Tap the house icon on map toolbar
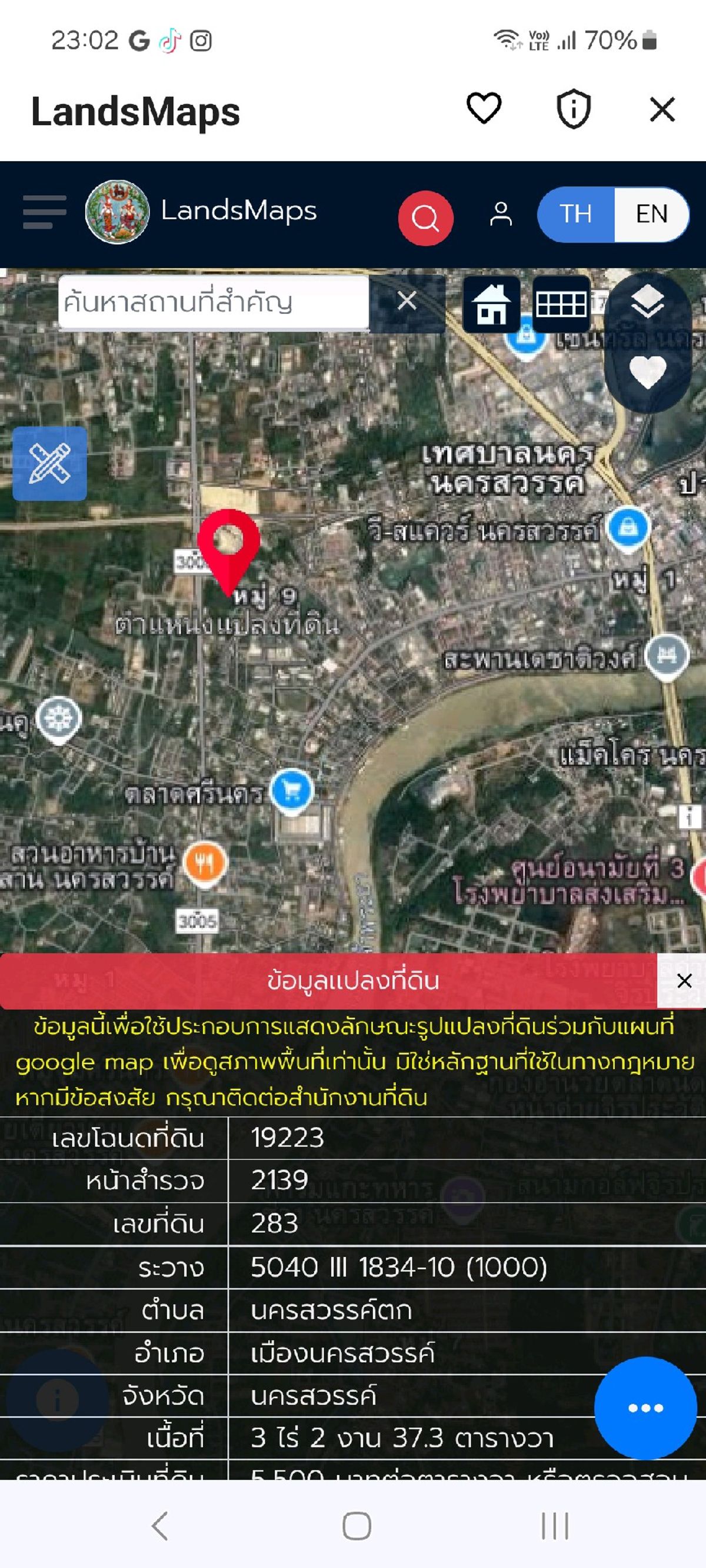Image resolution: width=706 pixels, height=1568 pixels. point(491,304)
